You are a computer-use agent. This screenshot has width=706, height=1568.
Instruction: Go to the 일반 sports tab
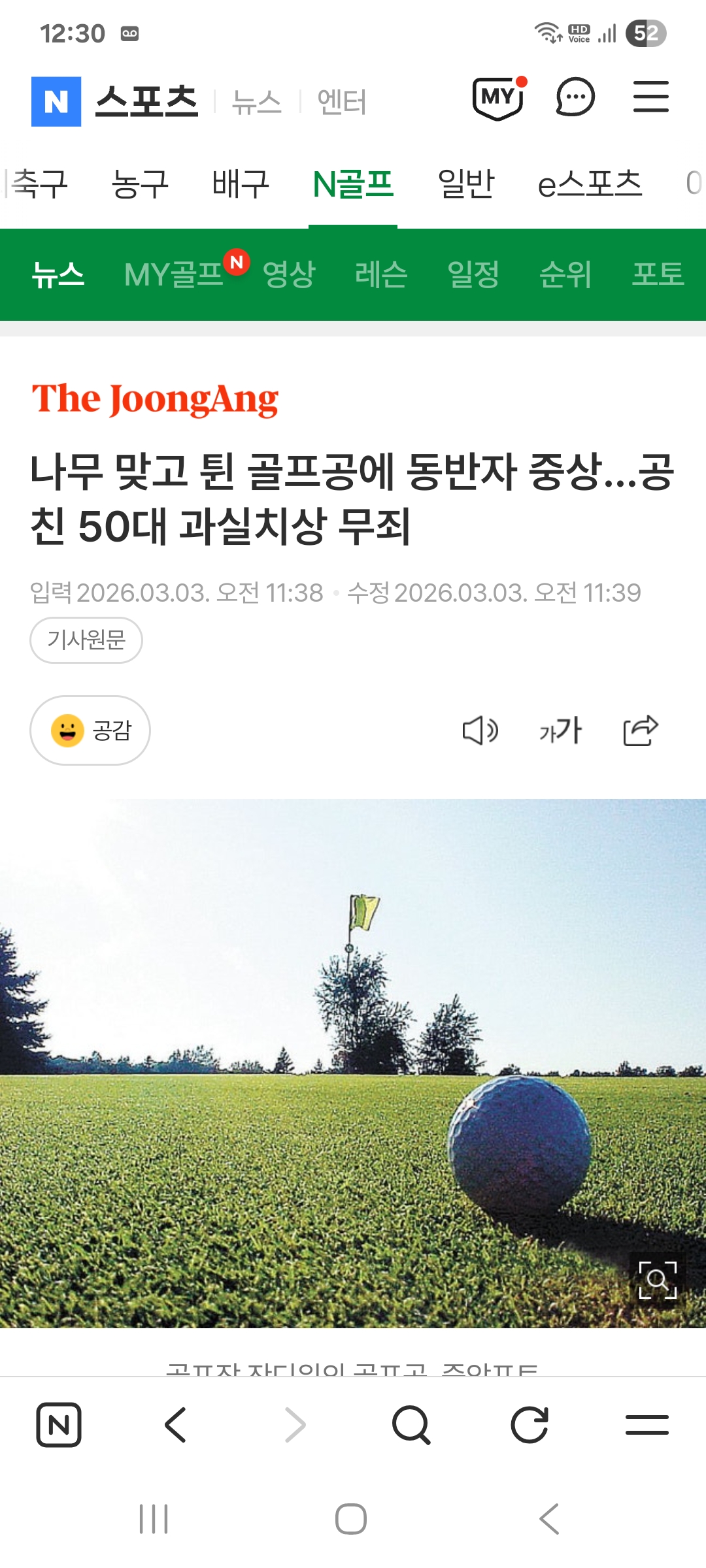click(466, 184)
